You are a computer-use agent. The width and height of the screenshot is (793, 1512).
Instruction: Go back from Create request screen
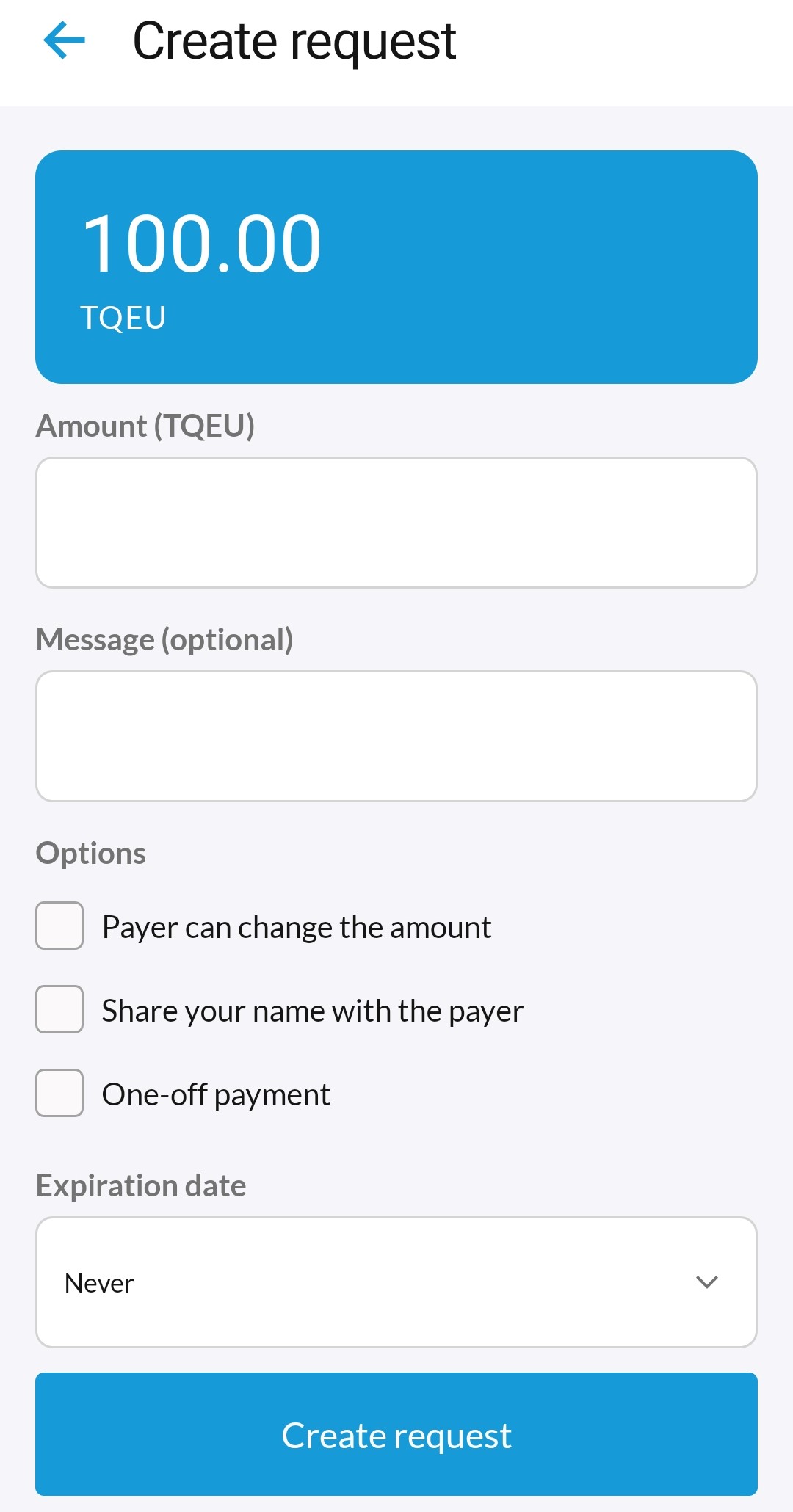click(x=65, y=40)
